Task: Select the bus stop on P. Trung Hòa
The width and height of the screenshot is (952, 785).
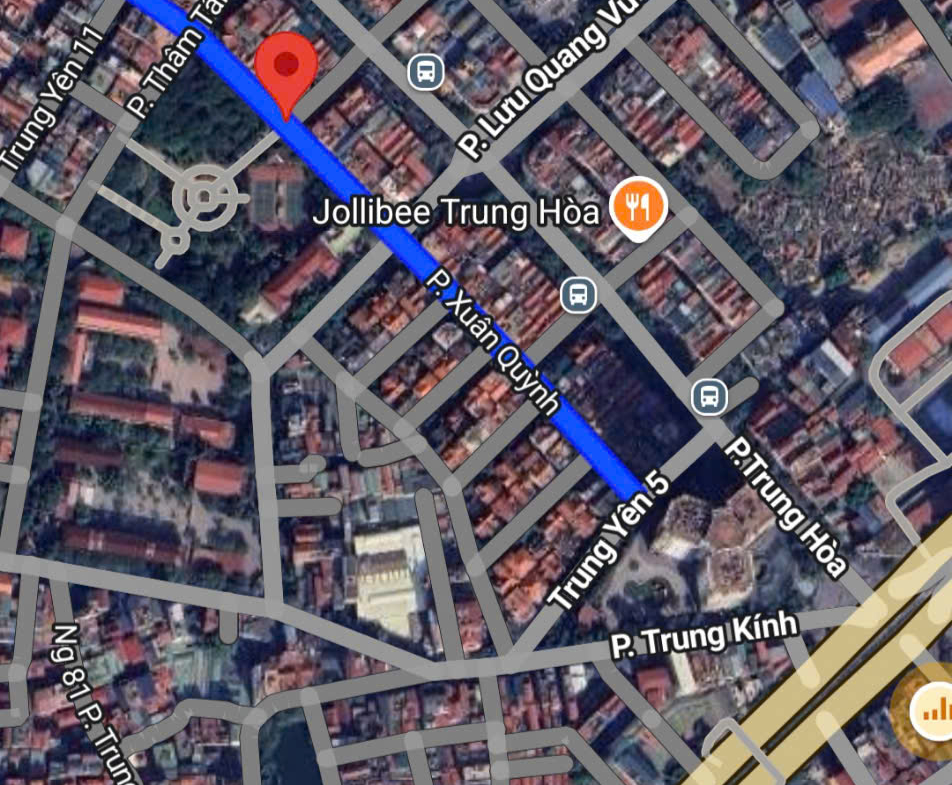Action: [709, 396]
